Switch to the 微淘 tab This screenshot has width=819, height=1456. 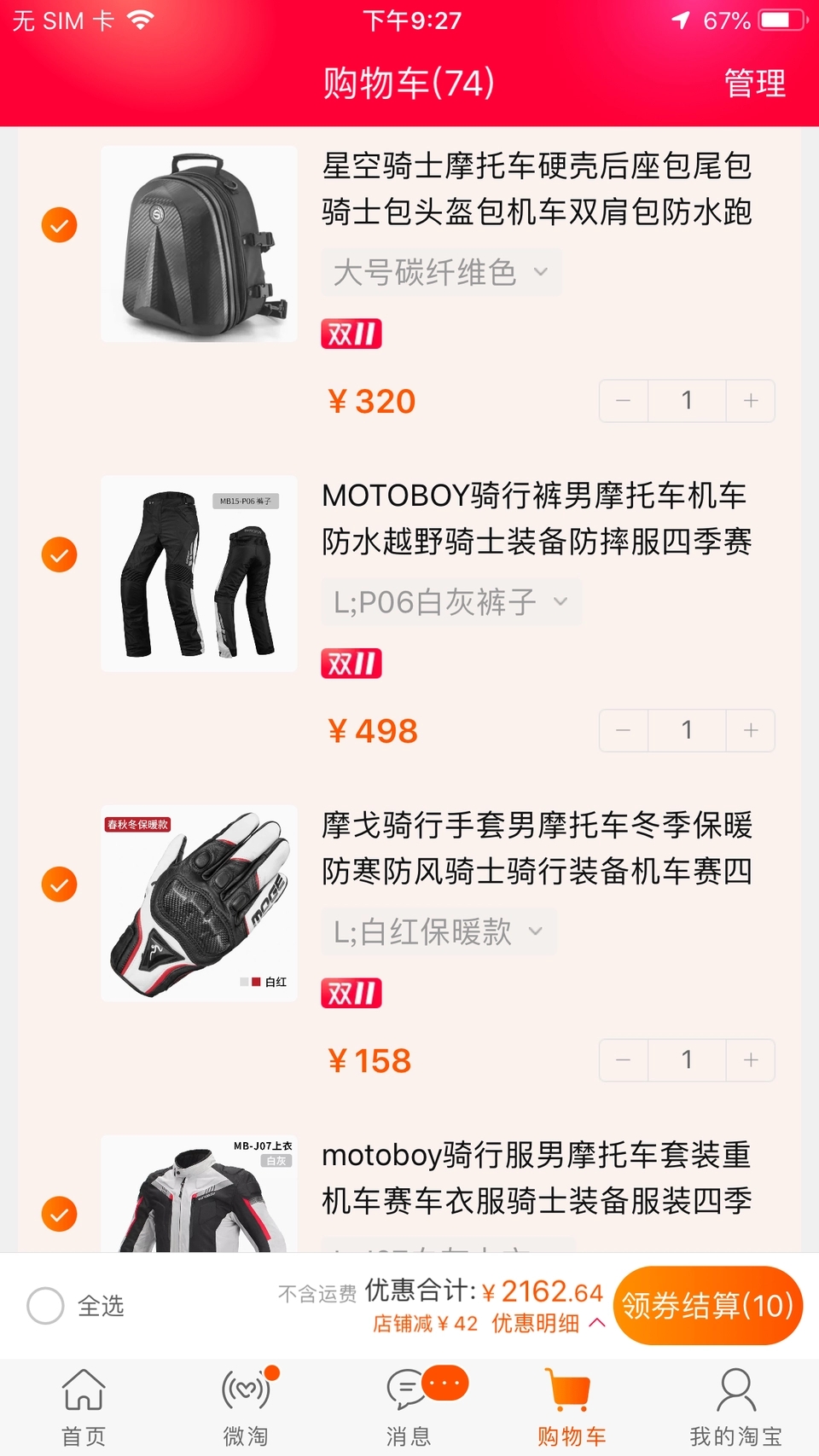[x=246, y=1407]
